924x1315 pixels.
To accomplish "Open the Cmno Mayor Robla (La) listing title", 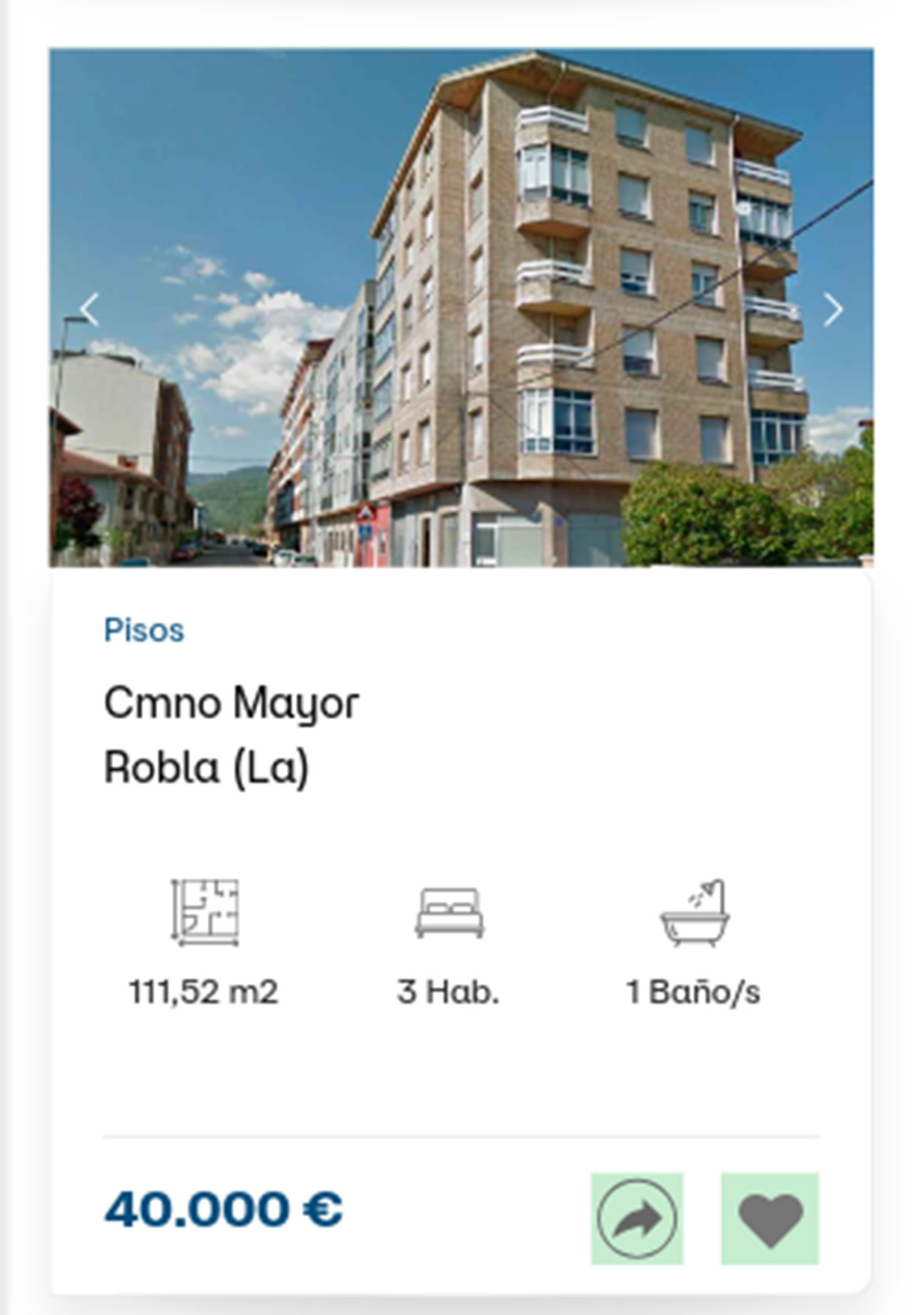I will (231, 731).
